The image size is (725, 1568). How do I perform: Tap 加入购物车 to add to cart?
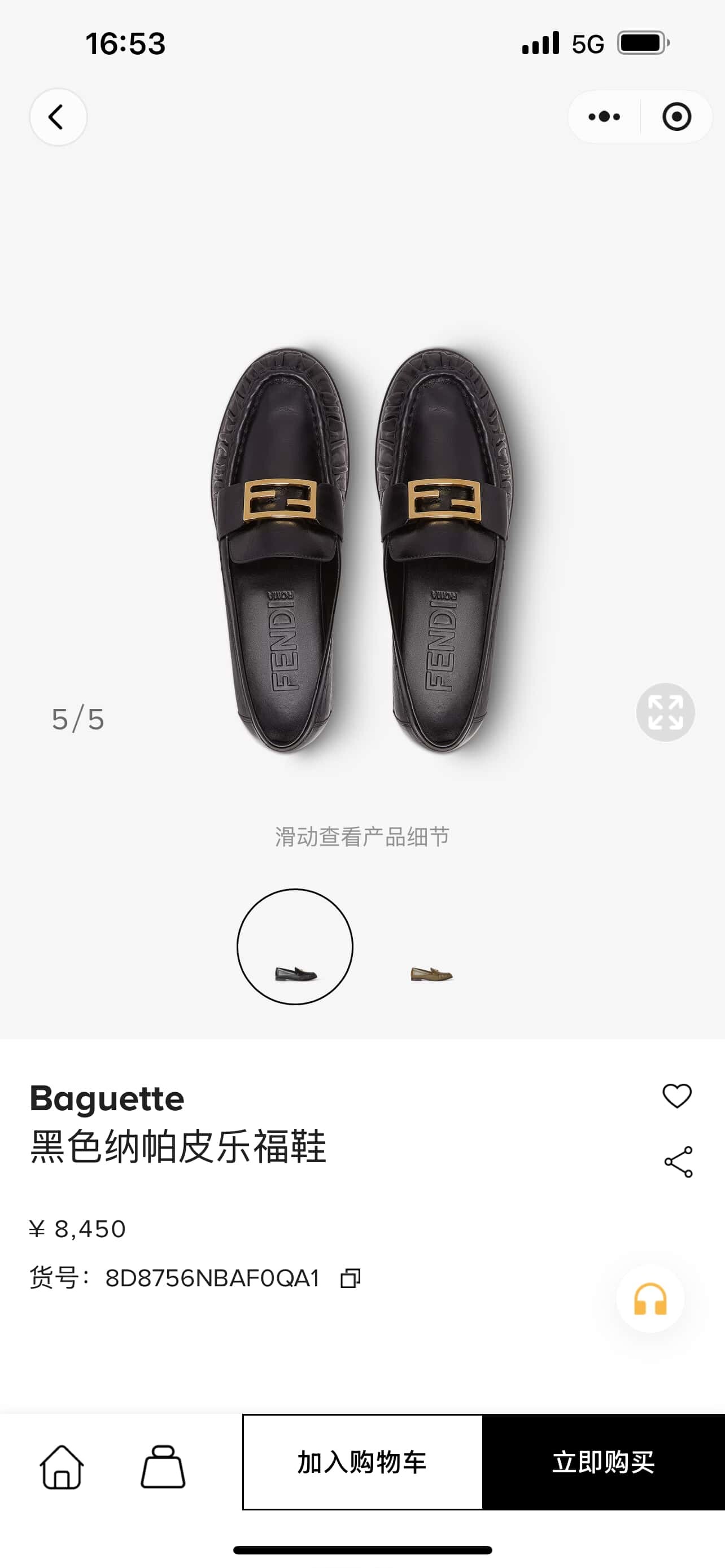[x=363, y=1462]
